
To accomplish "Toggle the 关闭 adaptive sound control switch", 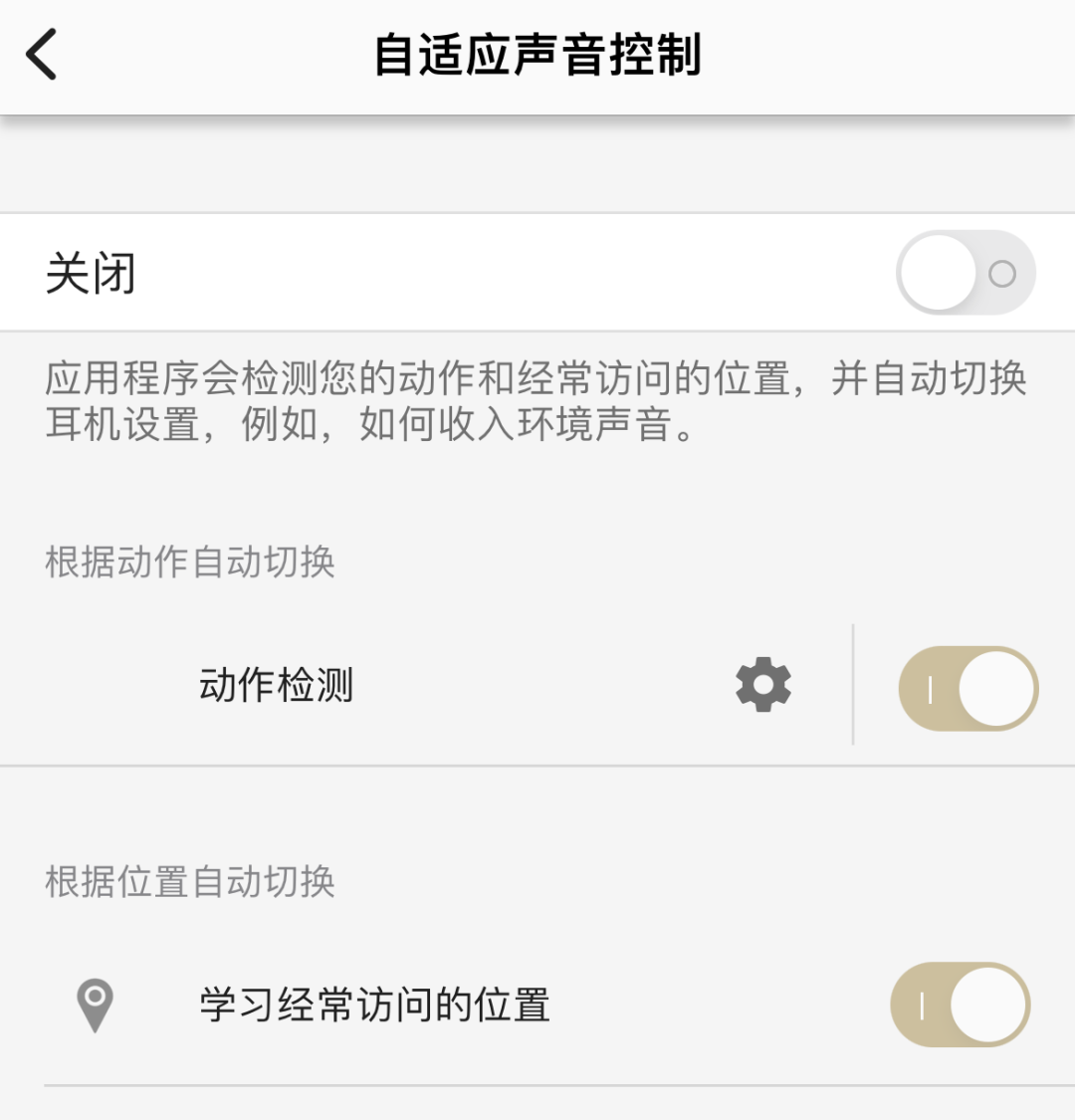I will [966, 273].
